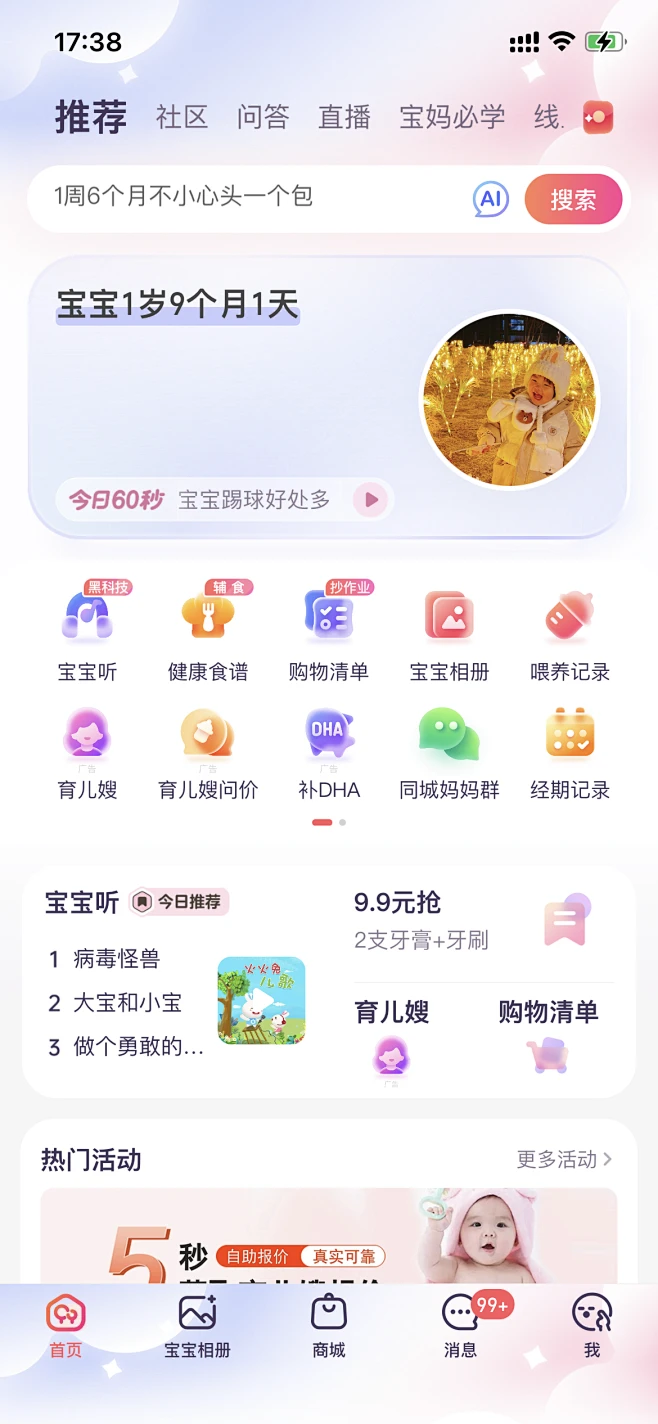Switch to the 社区 tab
Image resolution: width=658 pixels, height=1424 pixels.
pos(182,117)
